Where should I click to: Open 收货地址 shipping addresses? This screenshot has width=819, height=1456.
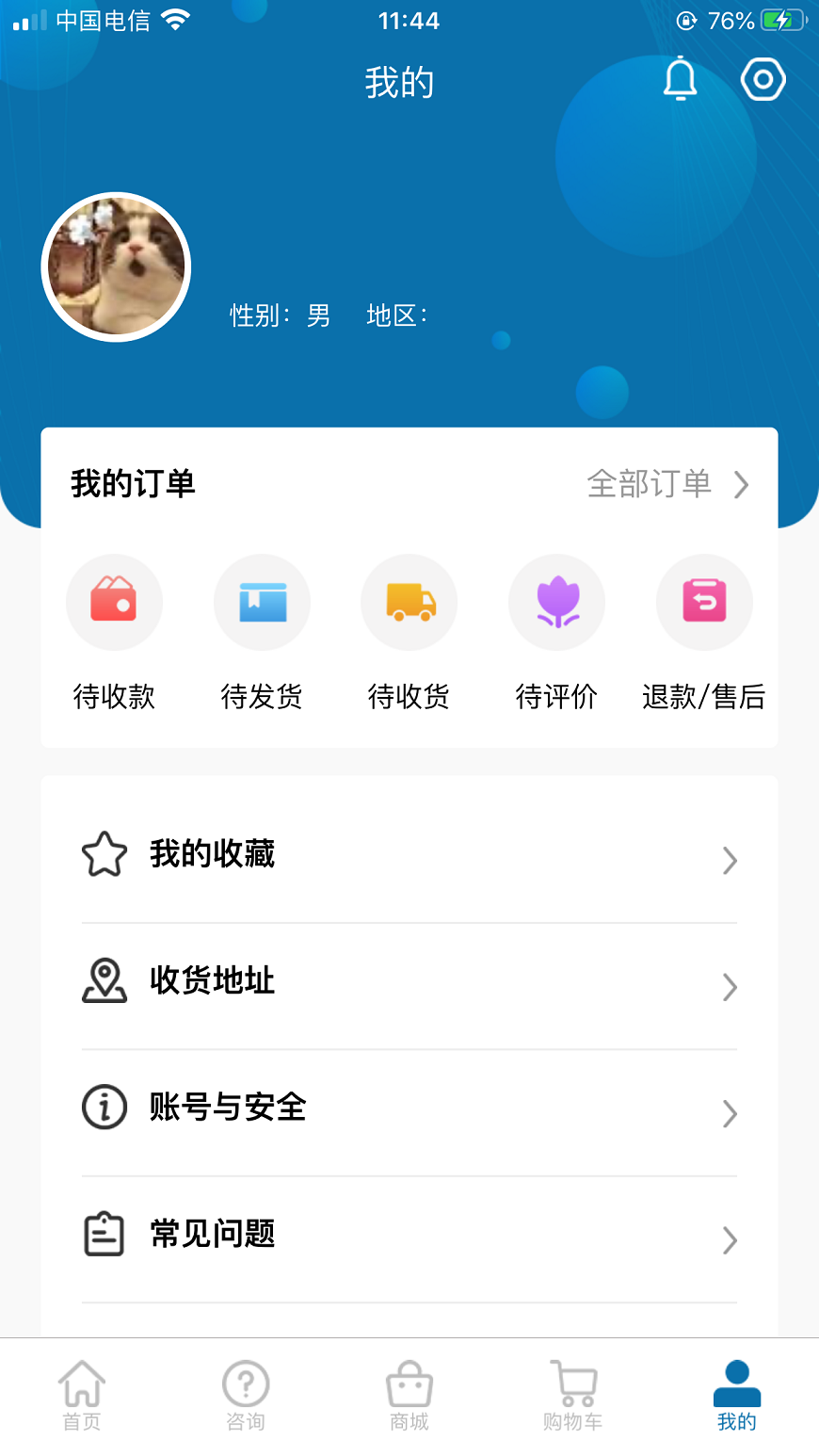point(409,981)
